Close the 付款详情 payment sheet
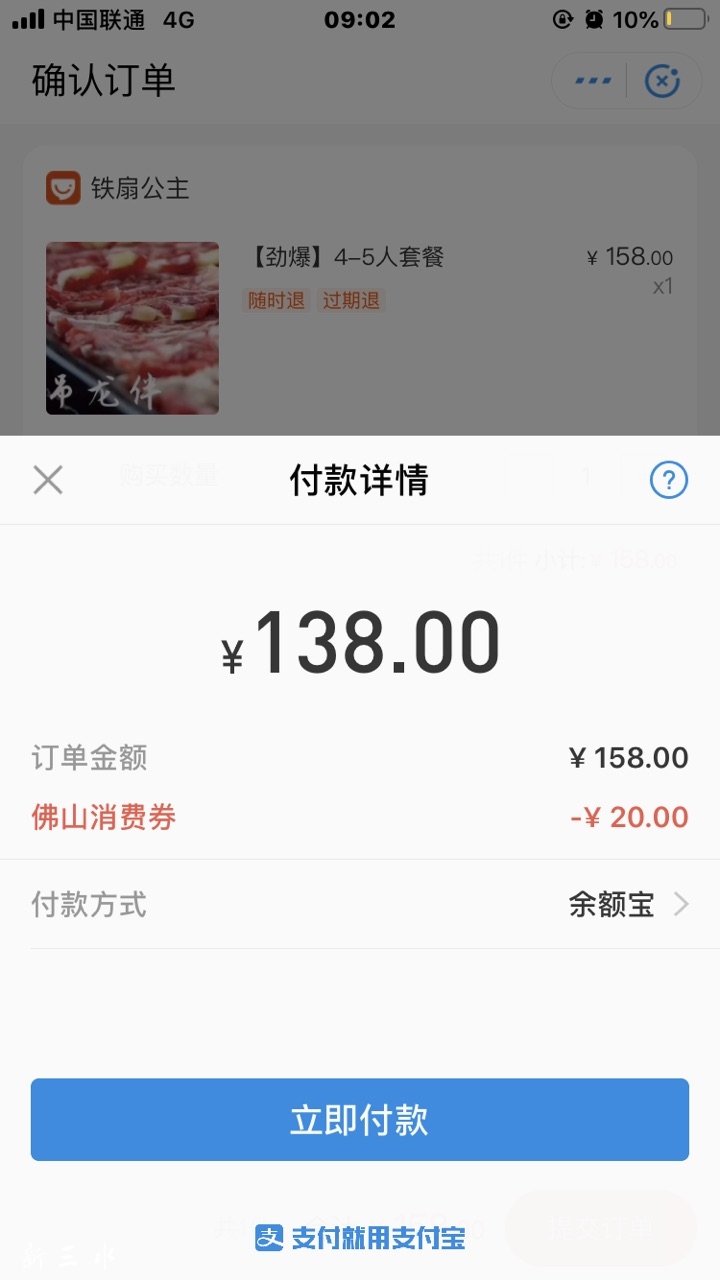 48,480
